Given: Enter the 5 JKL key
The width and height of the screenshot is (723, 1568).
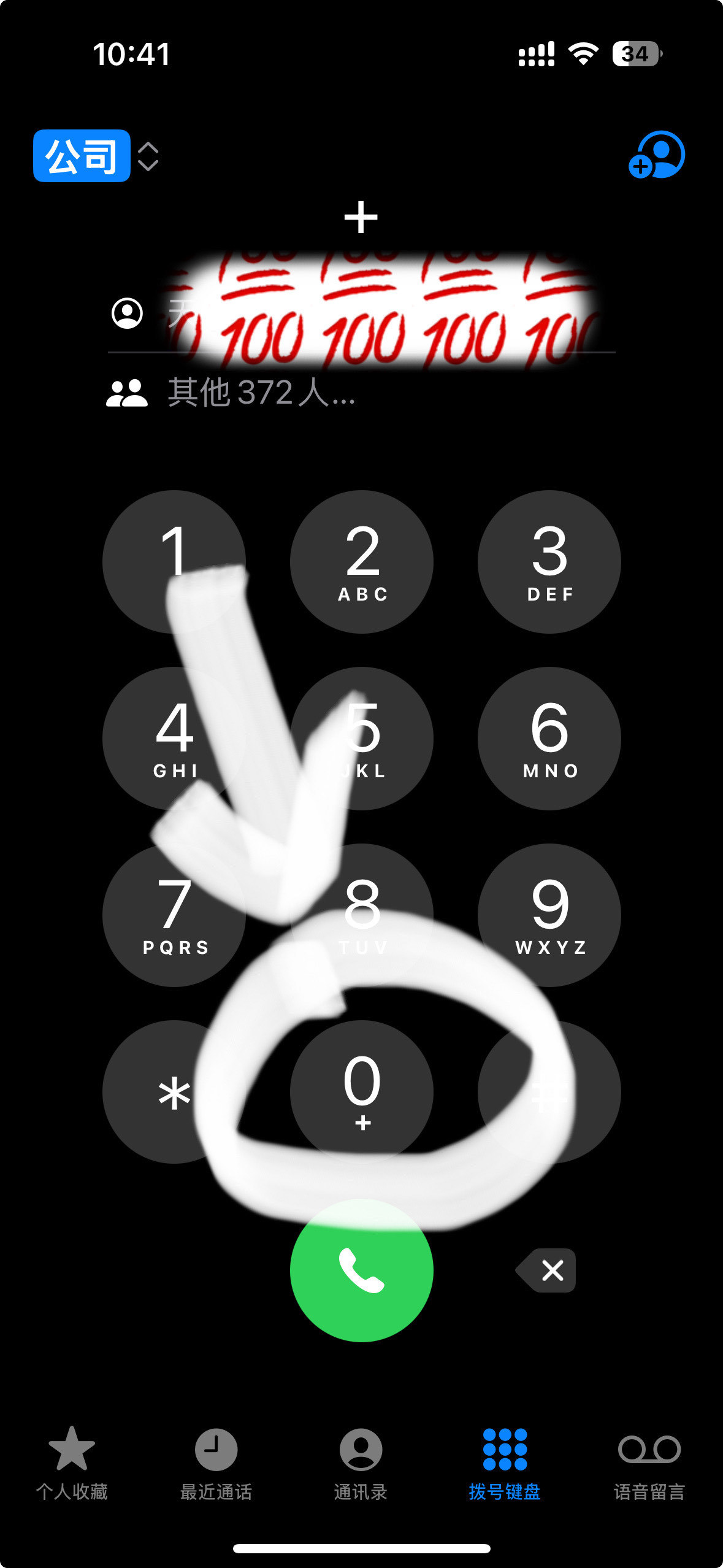Looking at the screenshot, I should [362, 737].
